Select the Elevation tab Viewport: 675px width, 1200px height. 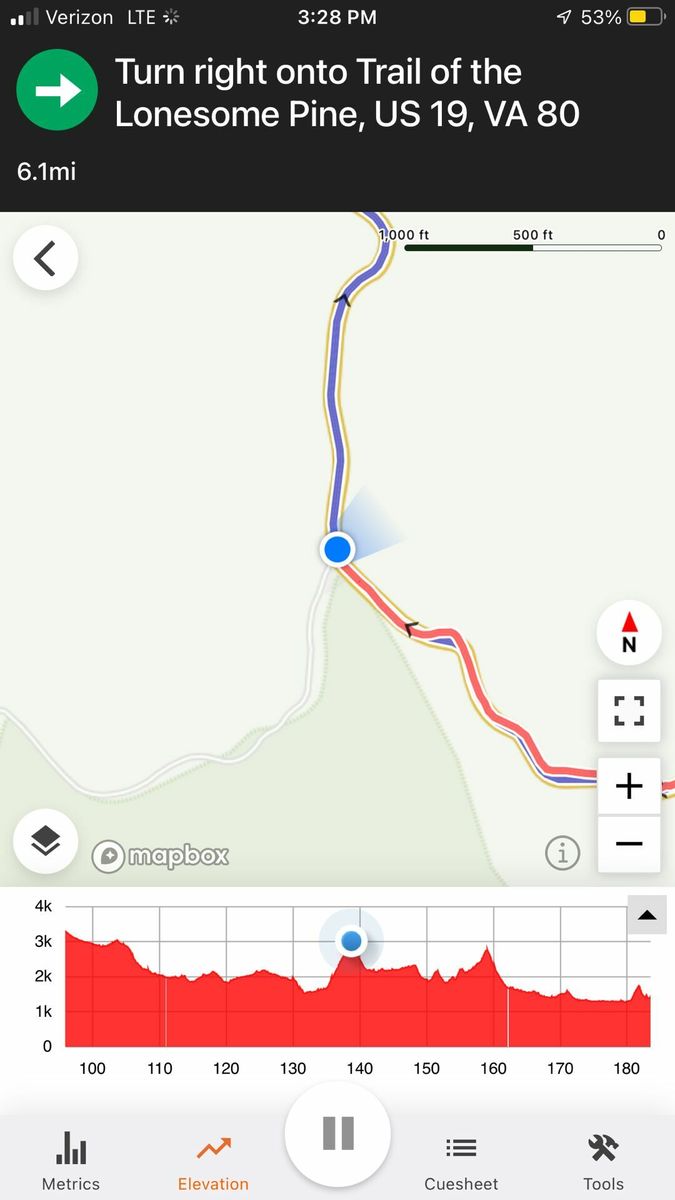(213, 1160)
